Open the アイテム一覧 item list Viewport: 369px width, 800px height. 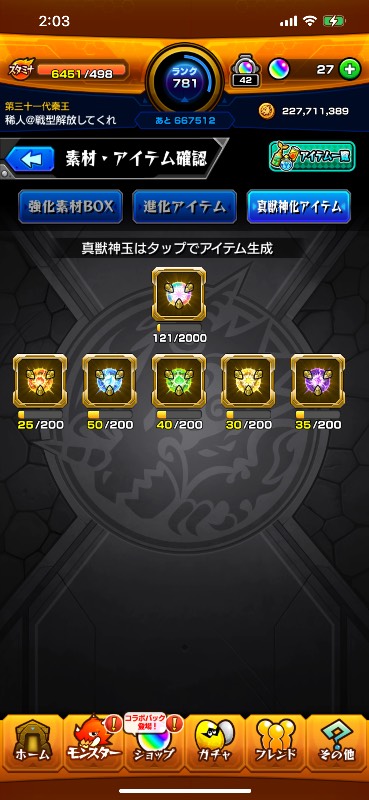(312, 156)
